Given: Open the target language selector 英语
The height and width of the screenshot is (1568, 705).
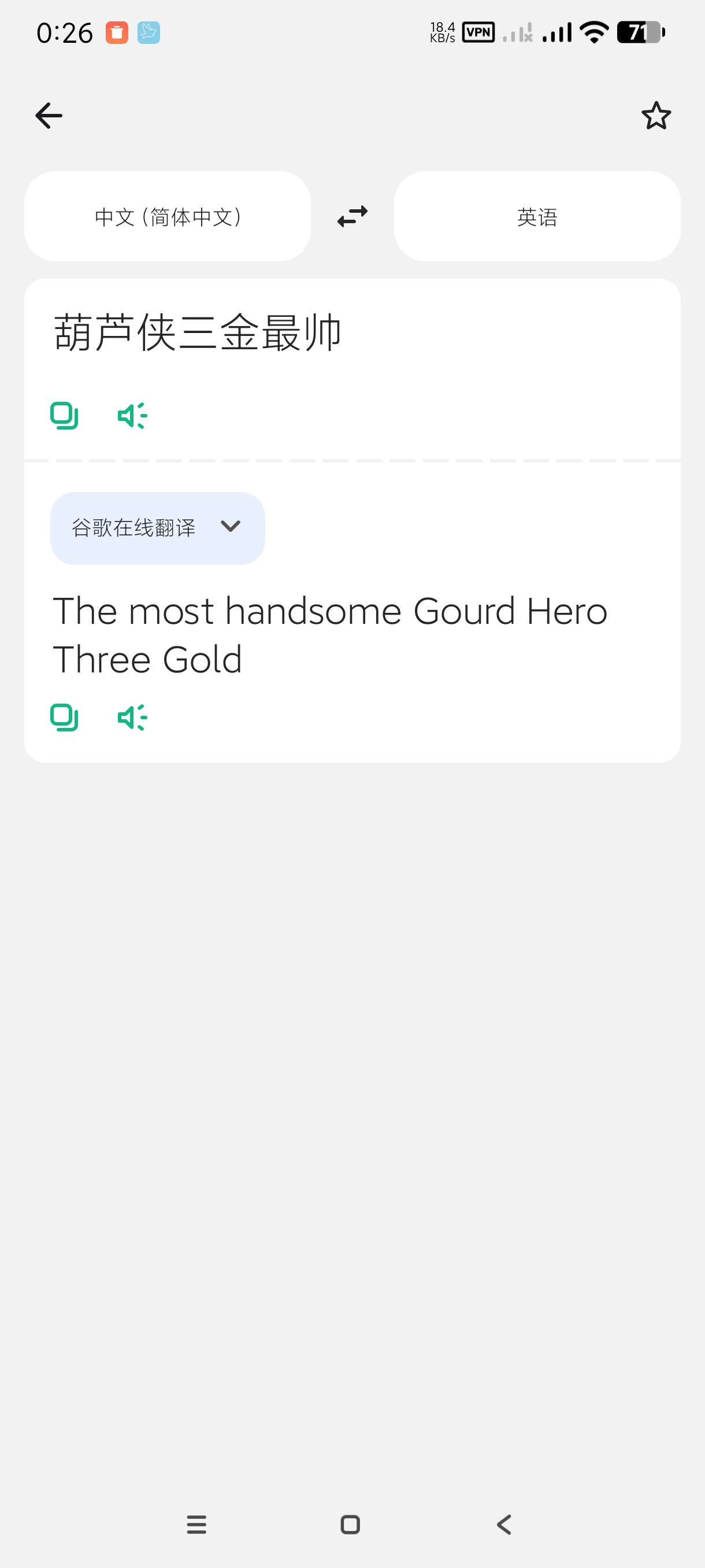Looking at the screenshot, I should click(536, 217).
